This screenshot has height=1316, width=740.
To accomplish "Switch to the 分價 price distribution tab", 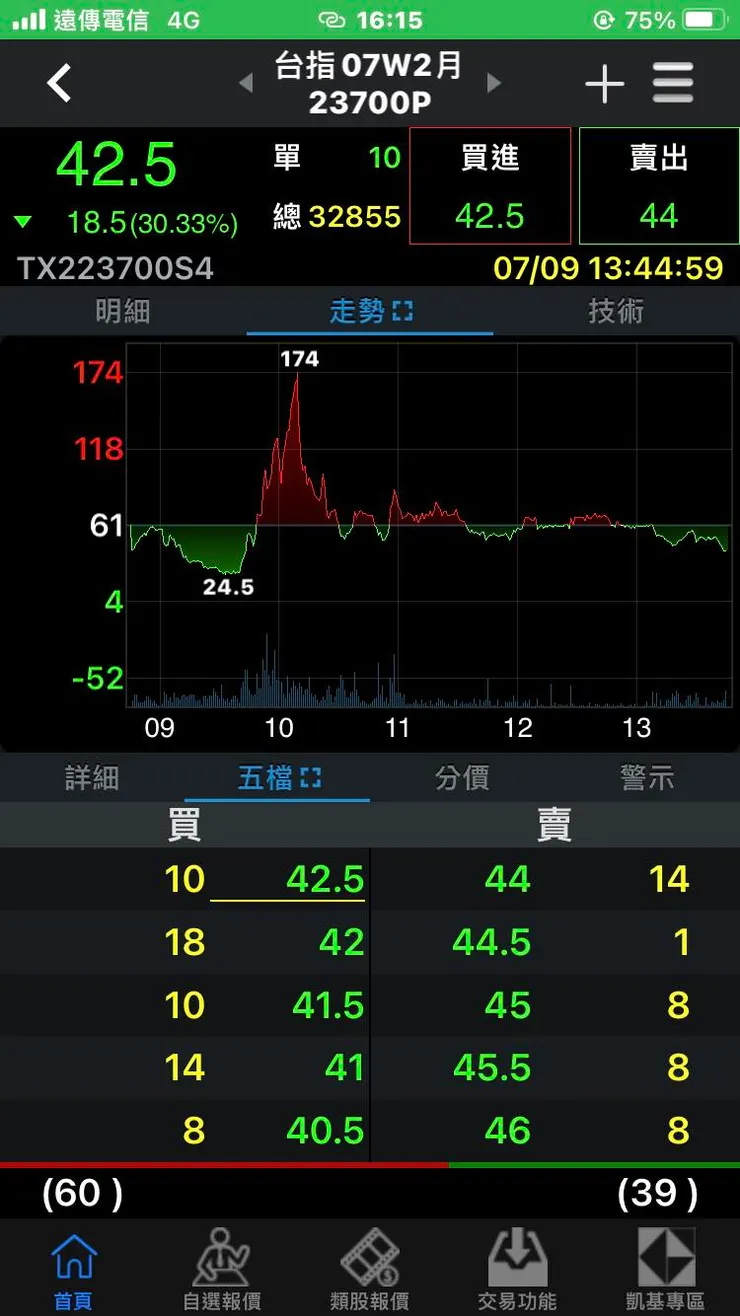I will coord(462,778).
